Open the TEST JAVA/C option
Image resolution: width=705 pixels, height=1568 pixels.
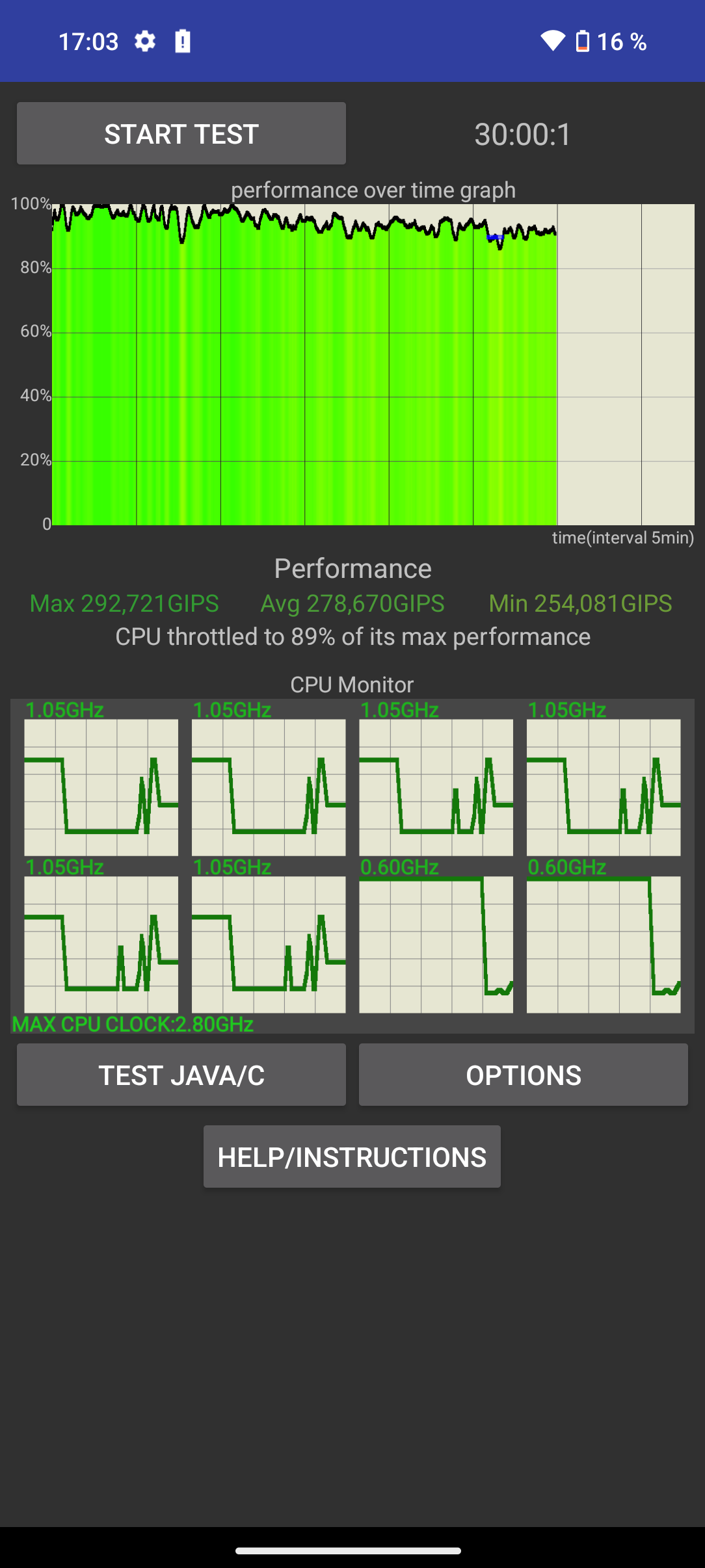[x=181, y=1075]
